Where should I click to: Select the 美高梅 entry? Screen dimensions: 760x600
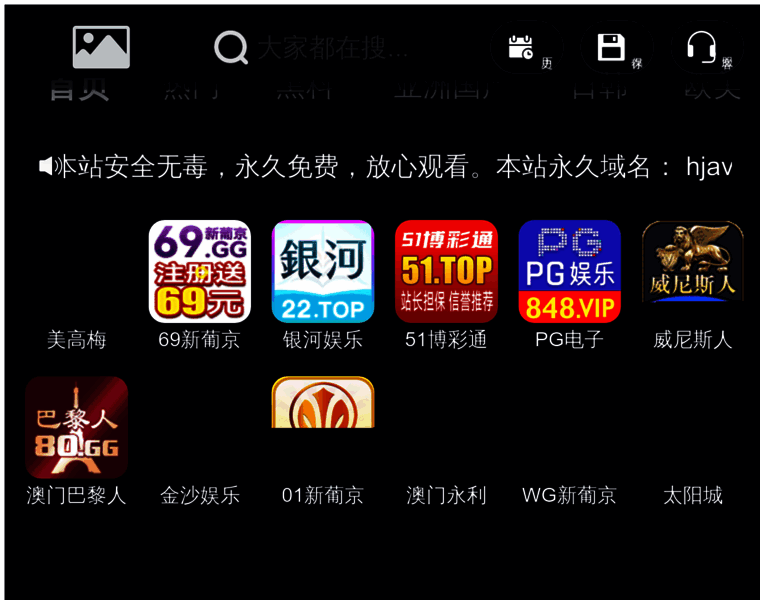77,339
